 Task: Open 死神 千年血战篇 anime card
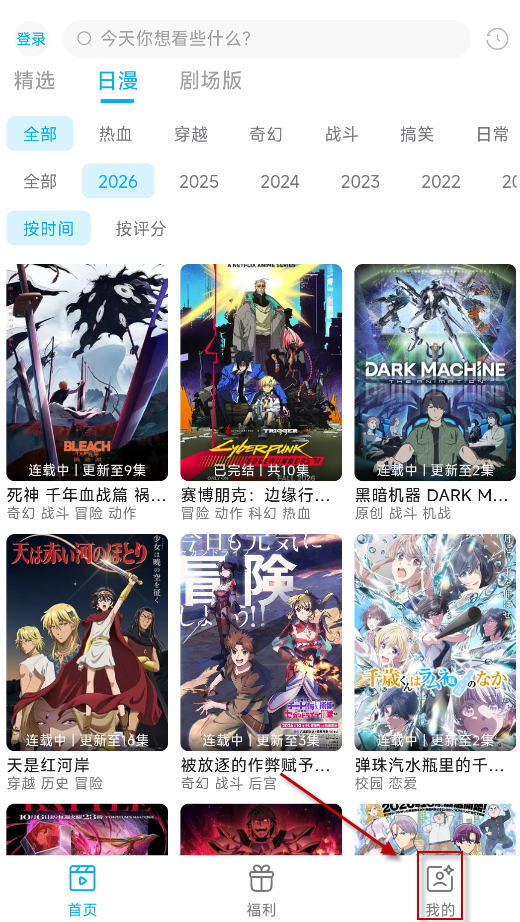[87, 393]
